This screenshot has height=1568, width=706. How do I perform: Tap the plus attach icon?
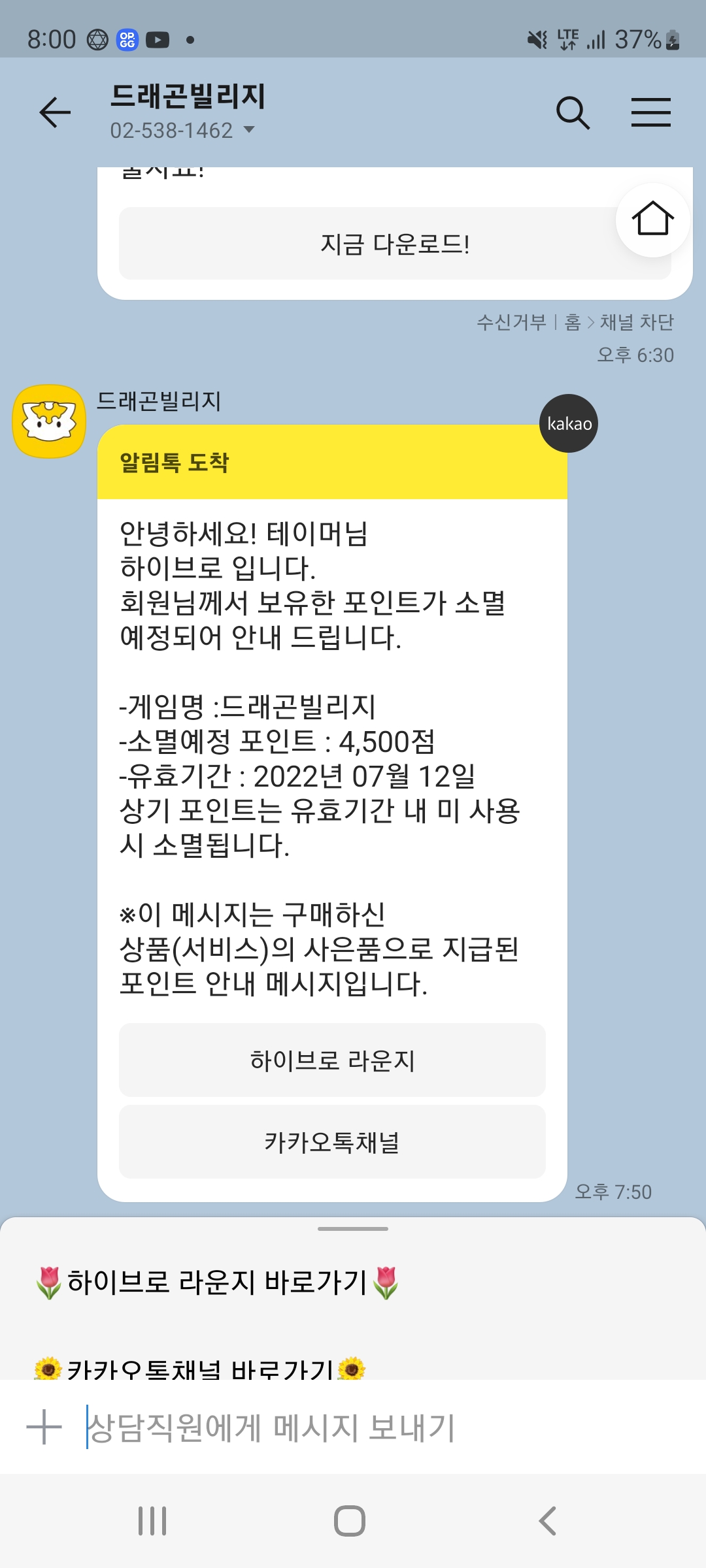coord(44,1427)
